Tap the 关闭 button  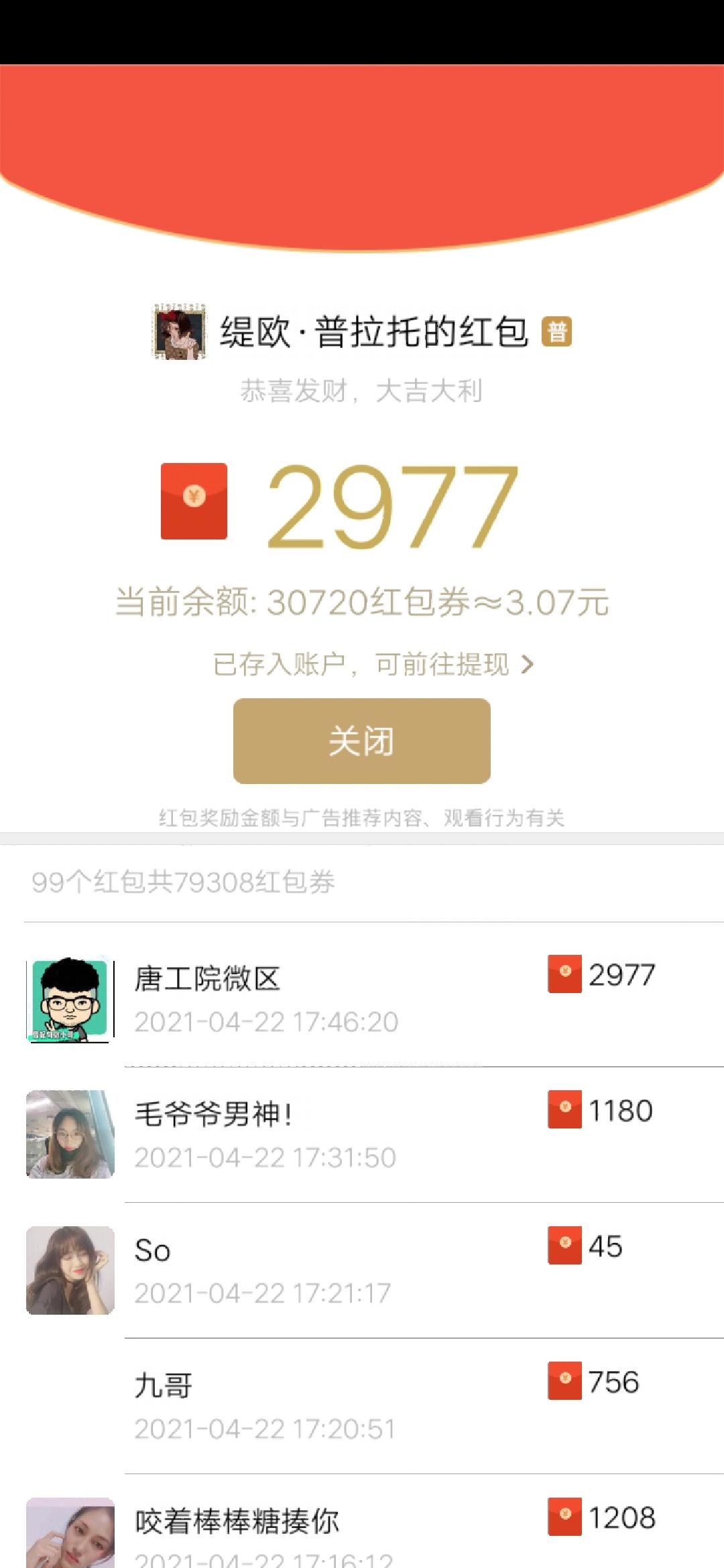(361, 741)
